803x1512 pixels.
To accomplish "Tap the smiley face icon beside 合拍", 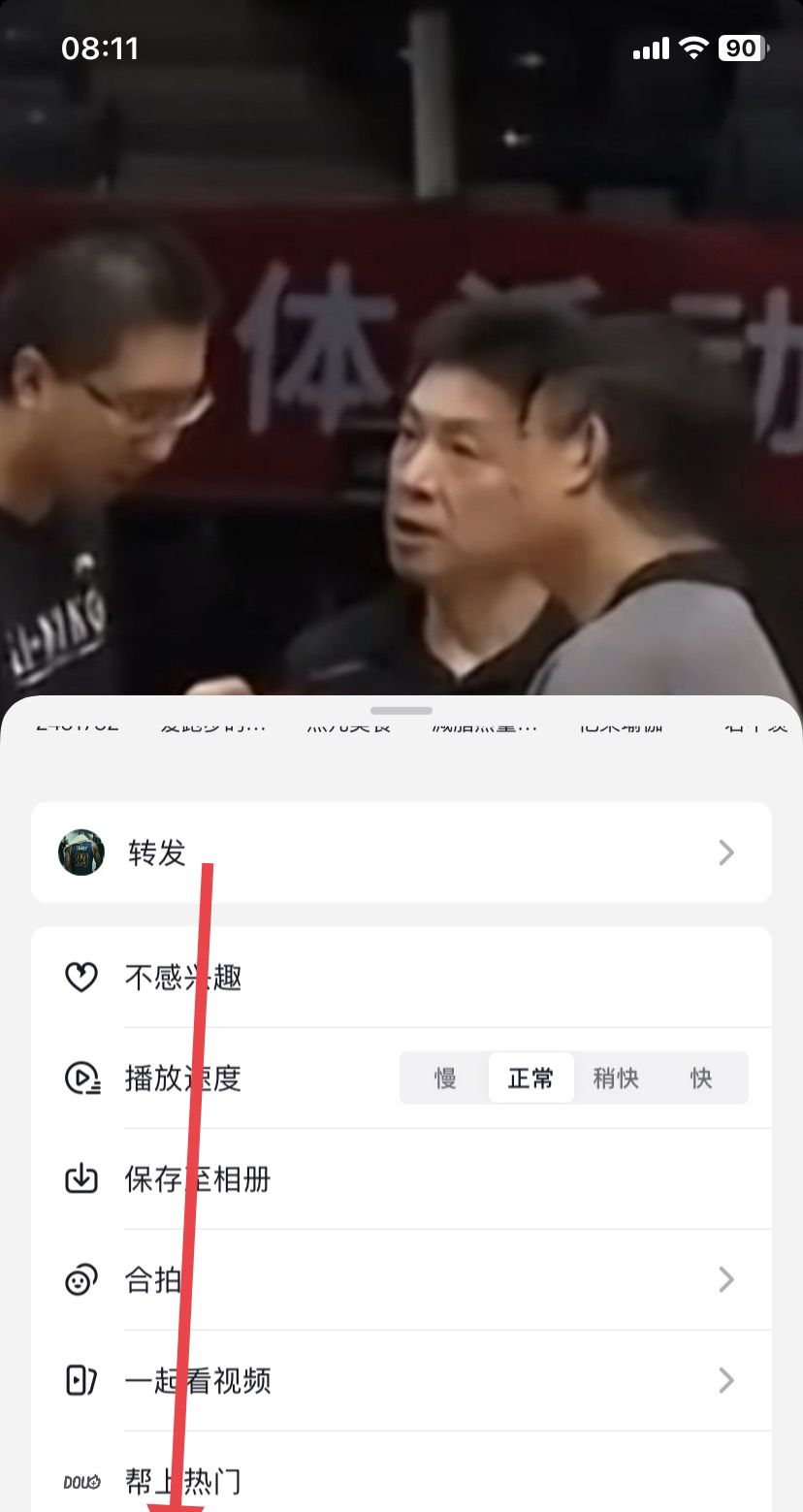I will point(81,1279).
